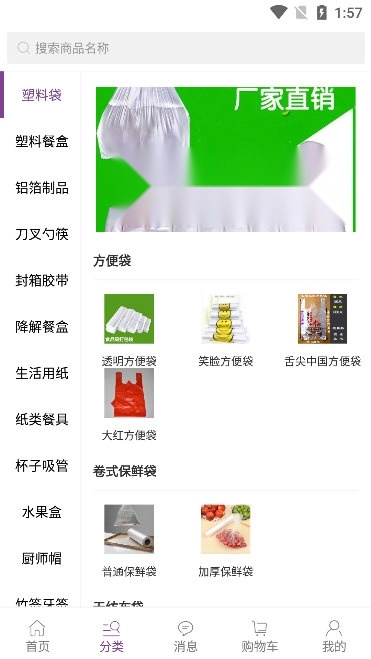Select the 铝箔制品 category
The image size is (371, 659).
[x=42, y=187]
